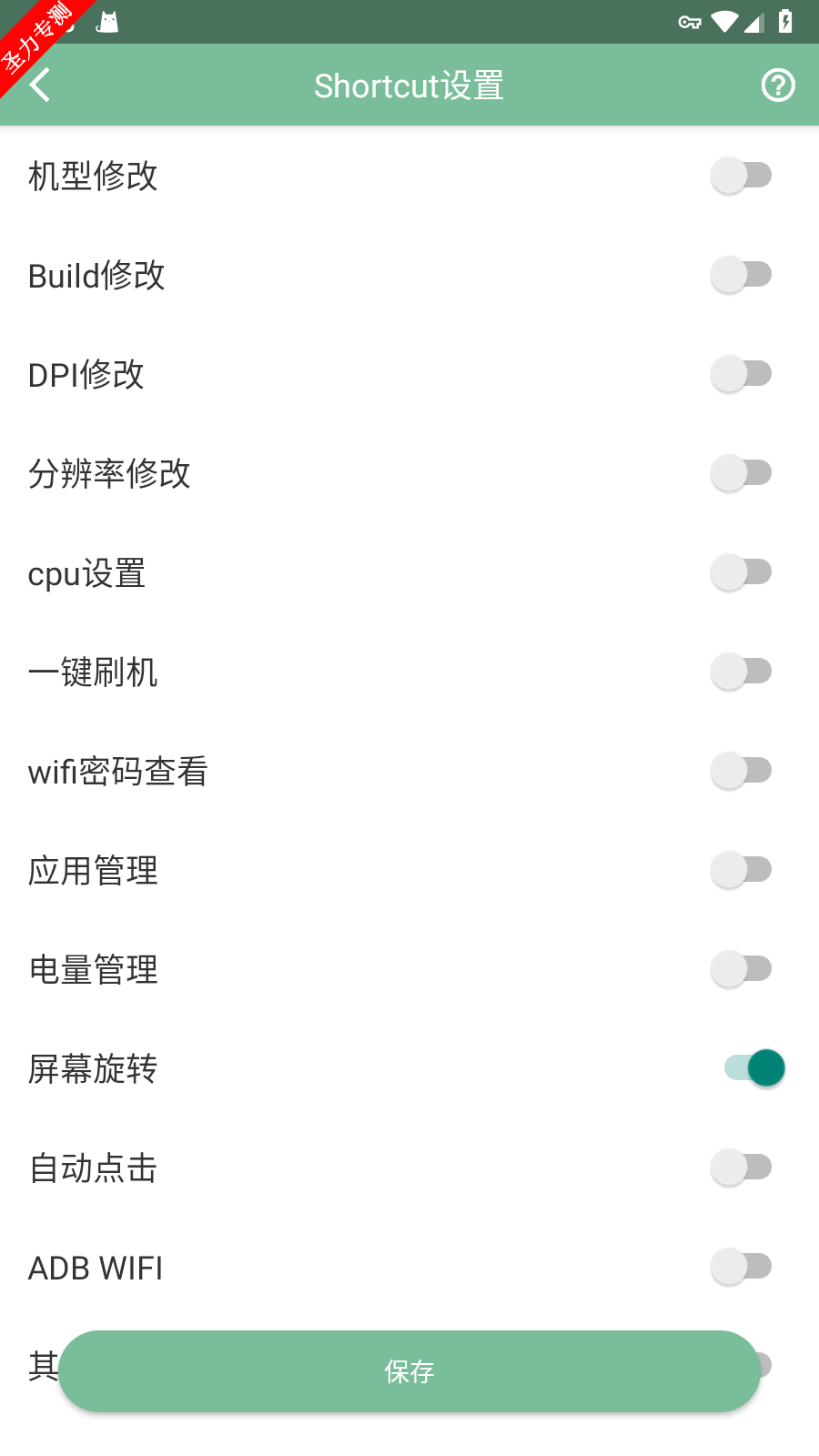Turn on the 应用管理 switch
This screenshot has width=819, height=1456.
pyautogui.click(x=742, y=869)
